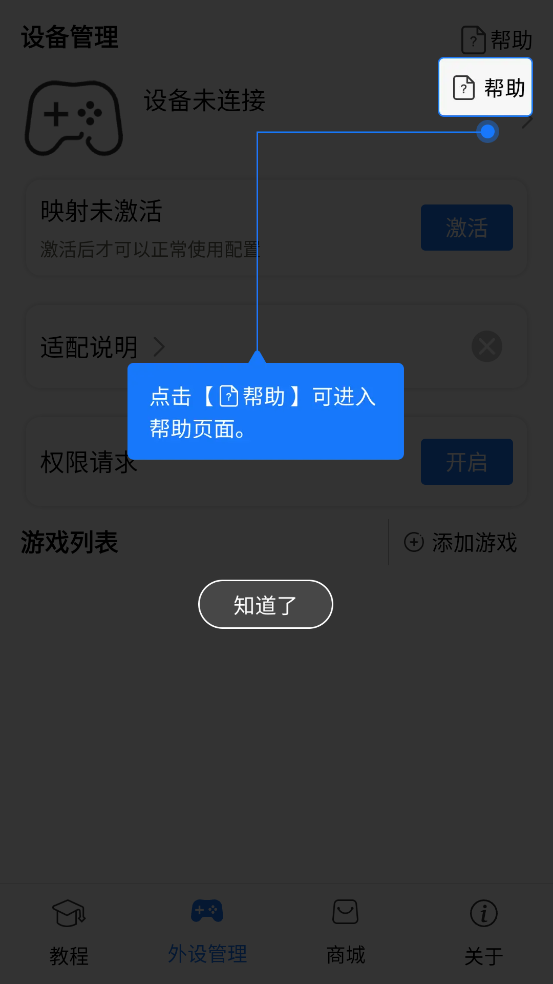The width and height of the screenshot is (553, 984).
Task: Open the highlighted 帮助 button
Action: click(x=485, y=87)
